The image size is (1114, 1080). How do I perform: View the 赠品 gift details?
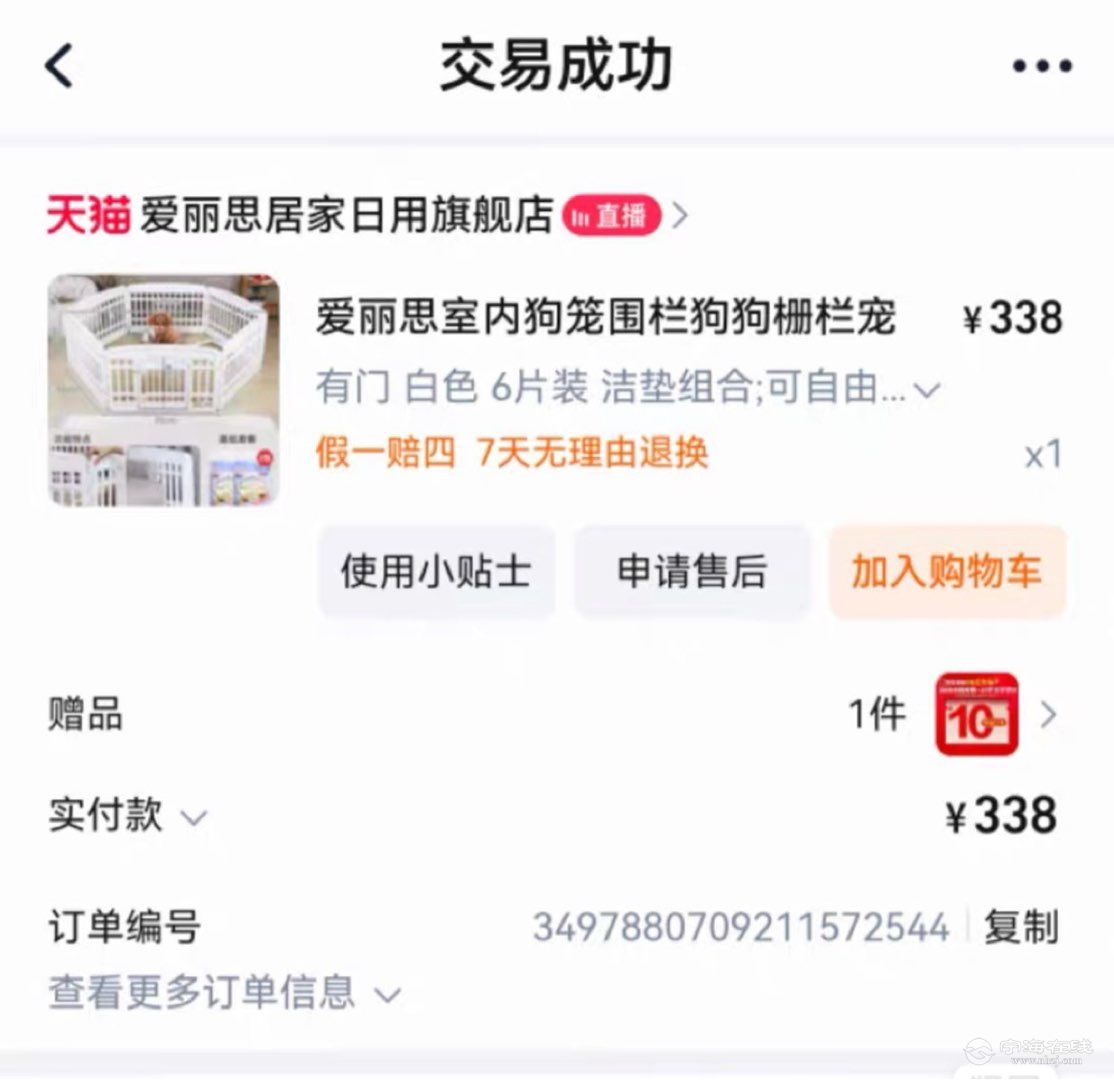pos(1047,714)
